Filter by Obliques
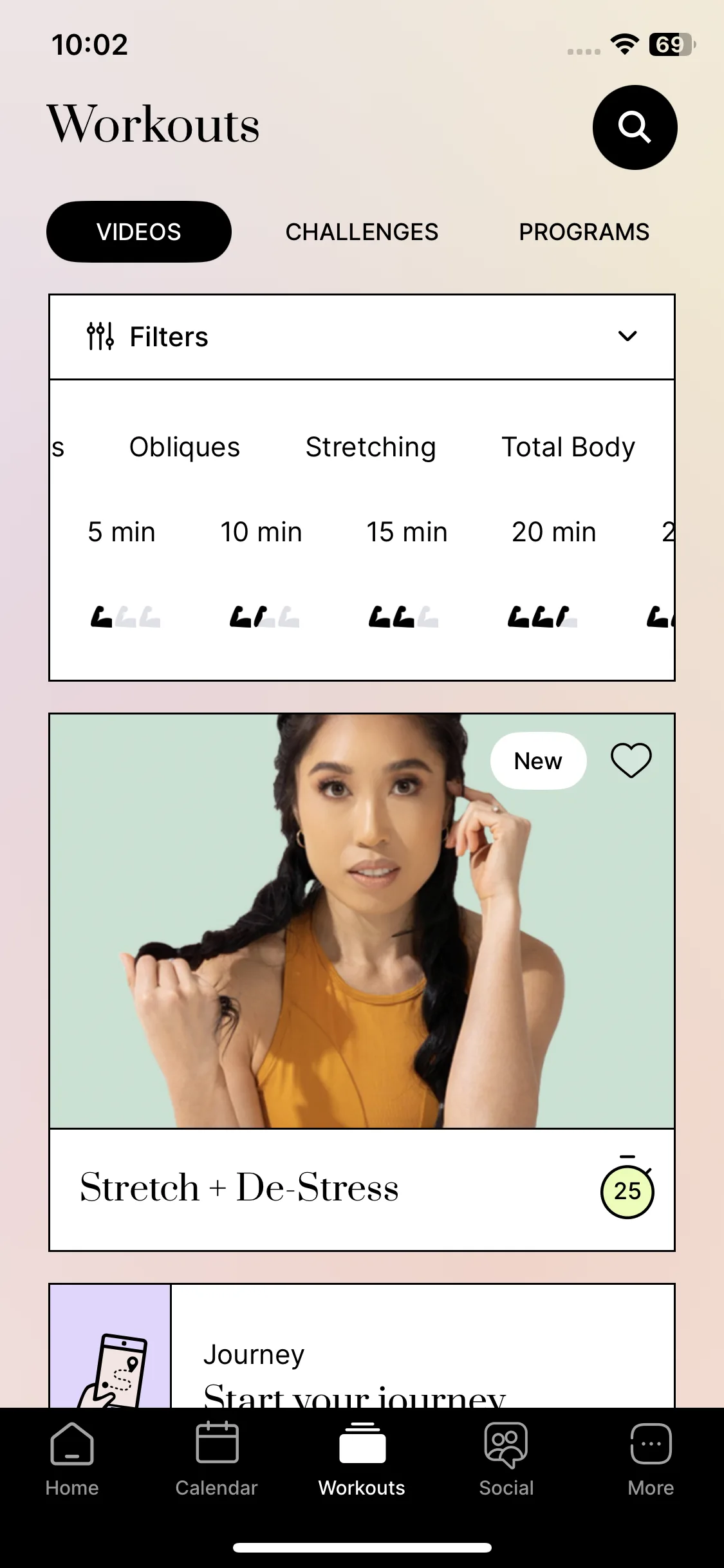 (x=185, y=447)
